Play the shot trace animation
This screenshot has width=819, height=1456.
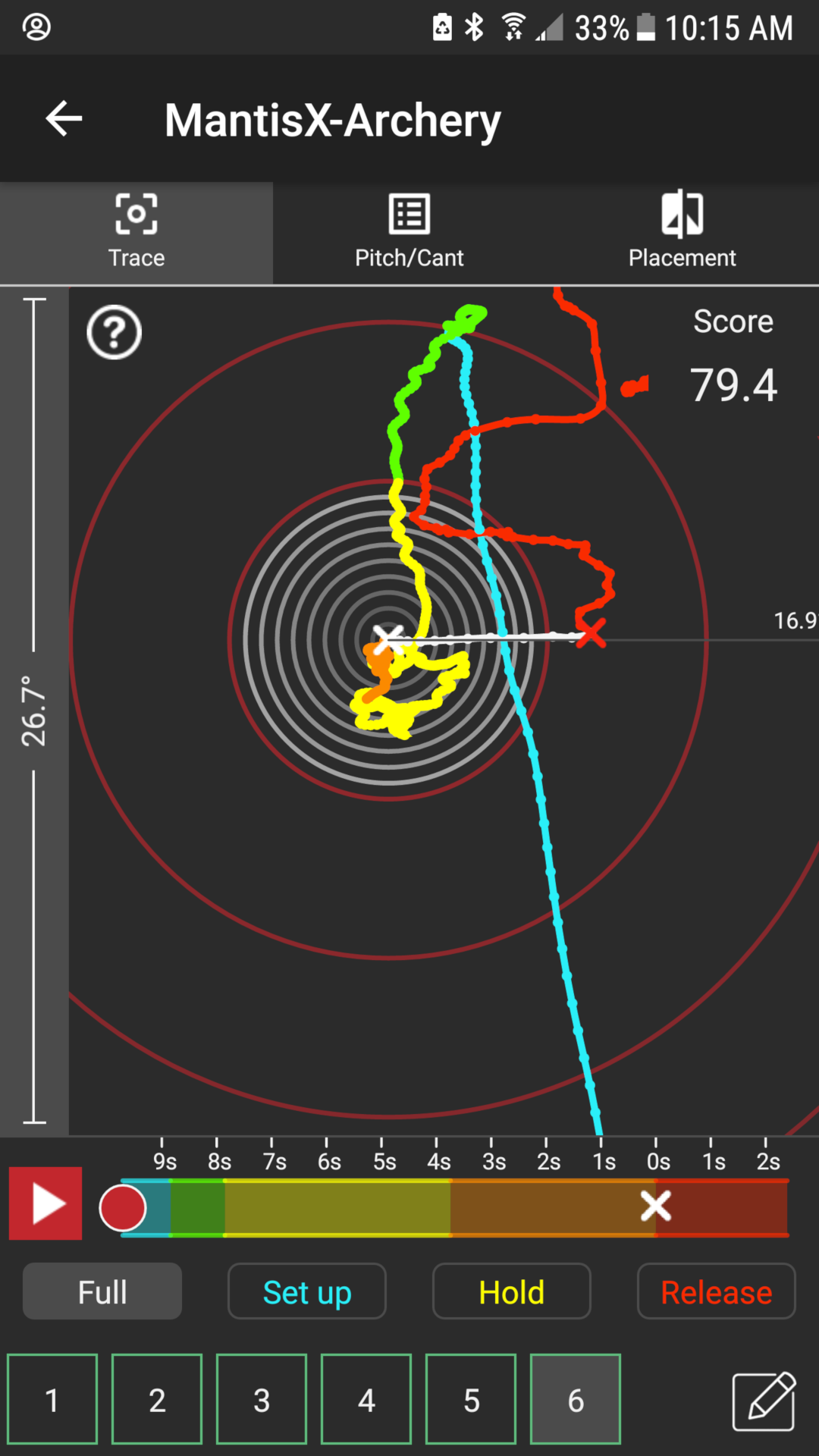coord(45,1203)
